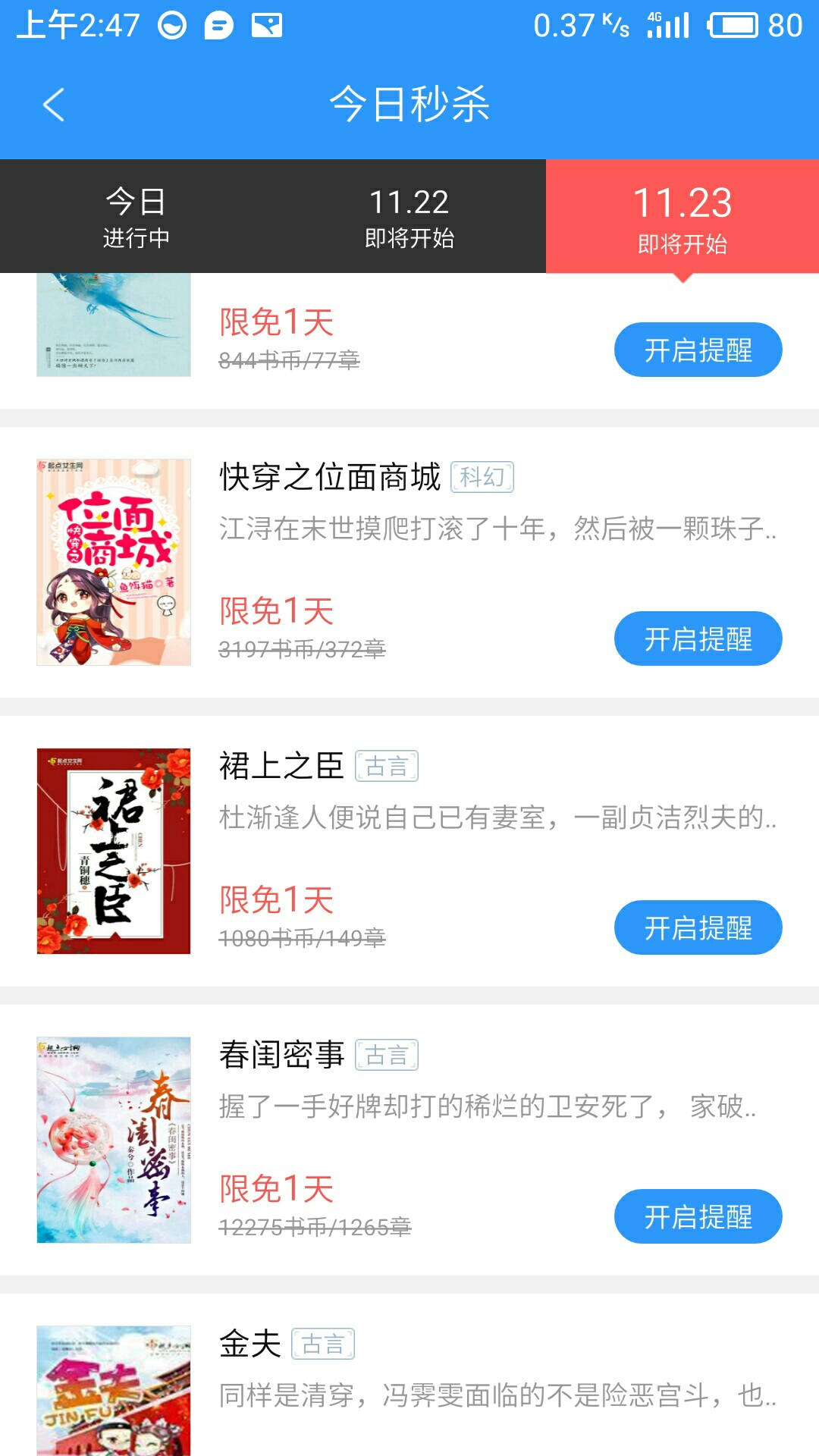The image size is (819, 1456).
Task: Open the book 快穿之位面商城
Action: tap(330, 478)
